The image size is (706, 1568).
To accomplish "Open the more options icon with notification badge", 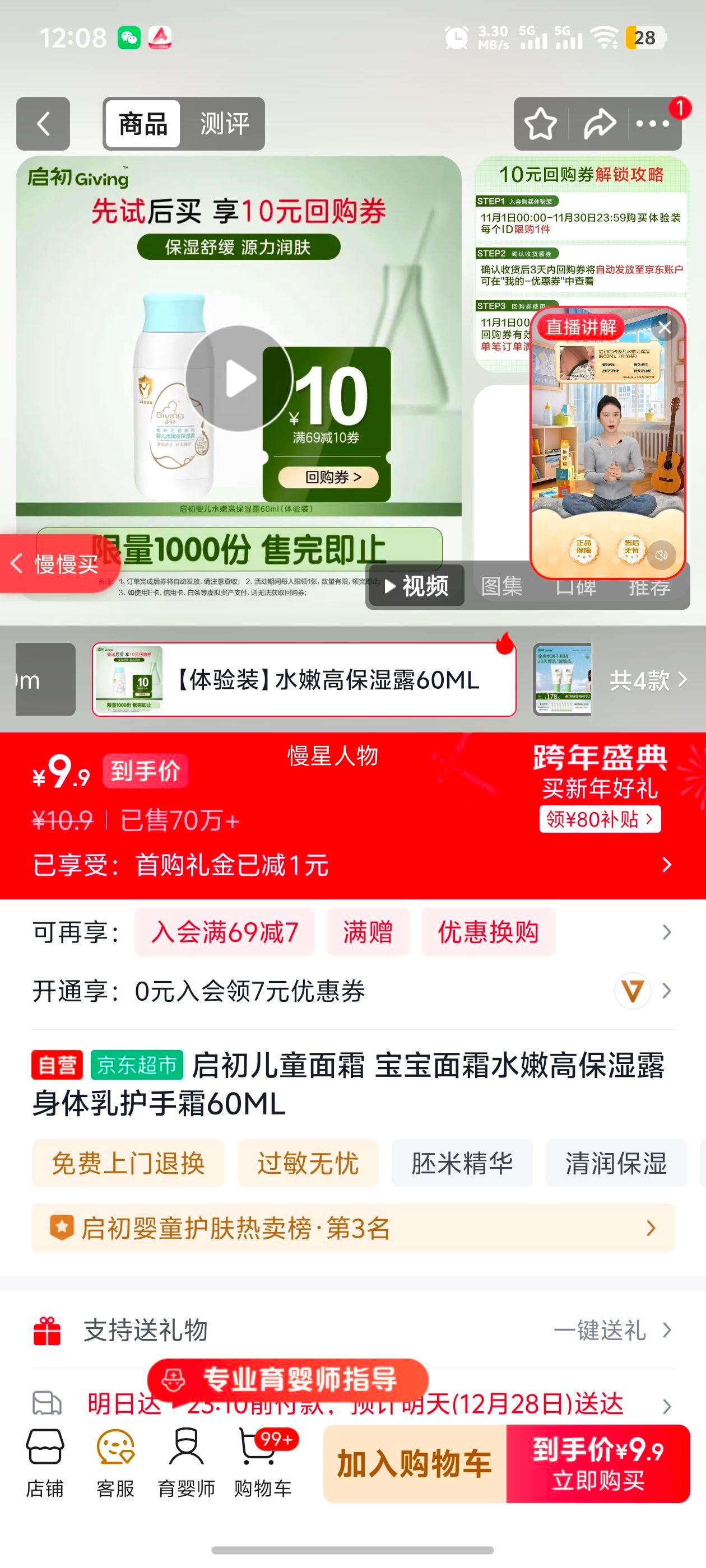I will pos(655,123).
